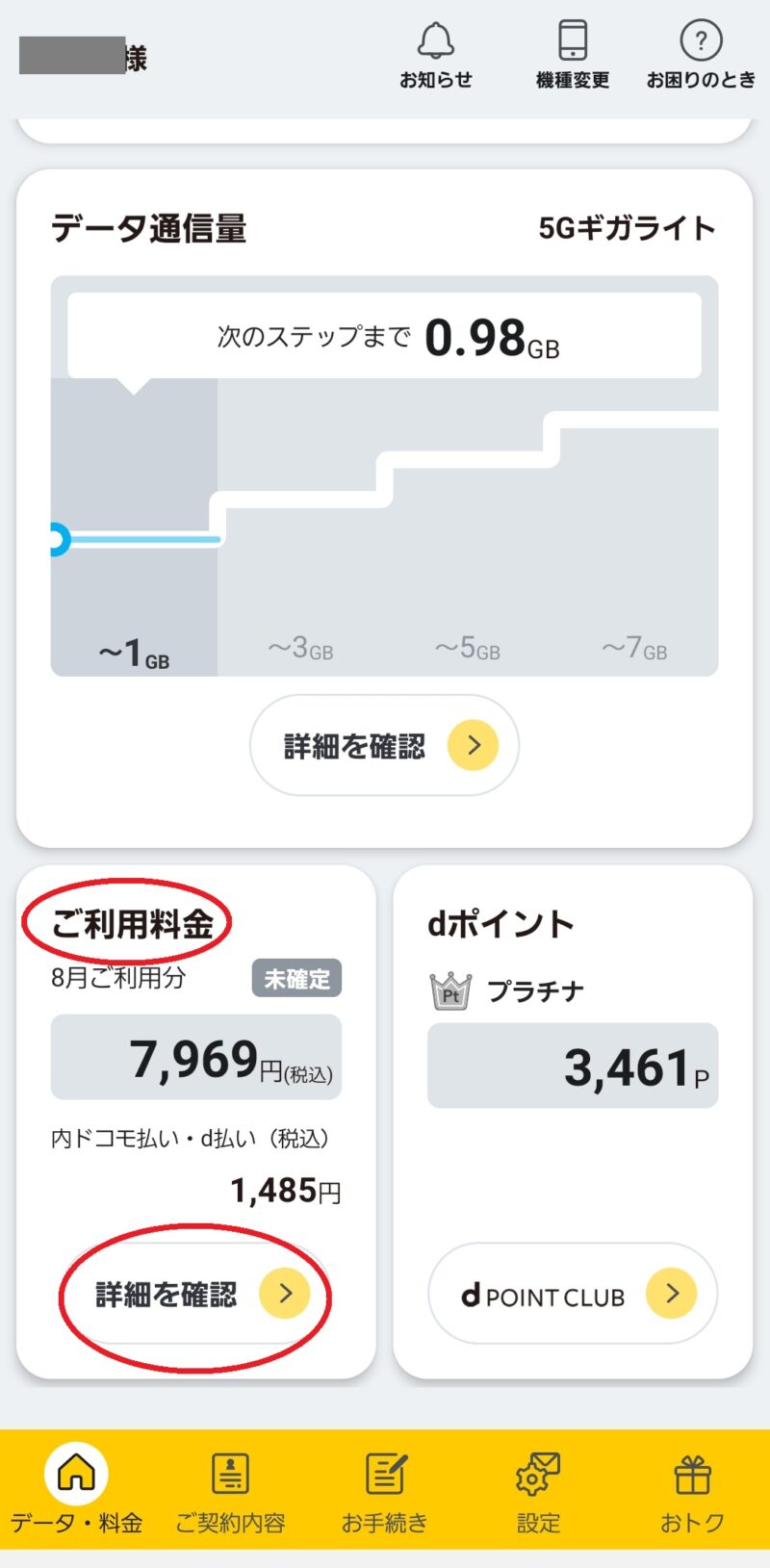Select the データ・料金 home tab
Image resolution: width=770 pixels, height=1568 pixels.
pyautogui.click(x=77, y=1489)
